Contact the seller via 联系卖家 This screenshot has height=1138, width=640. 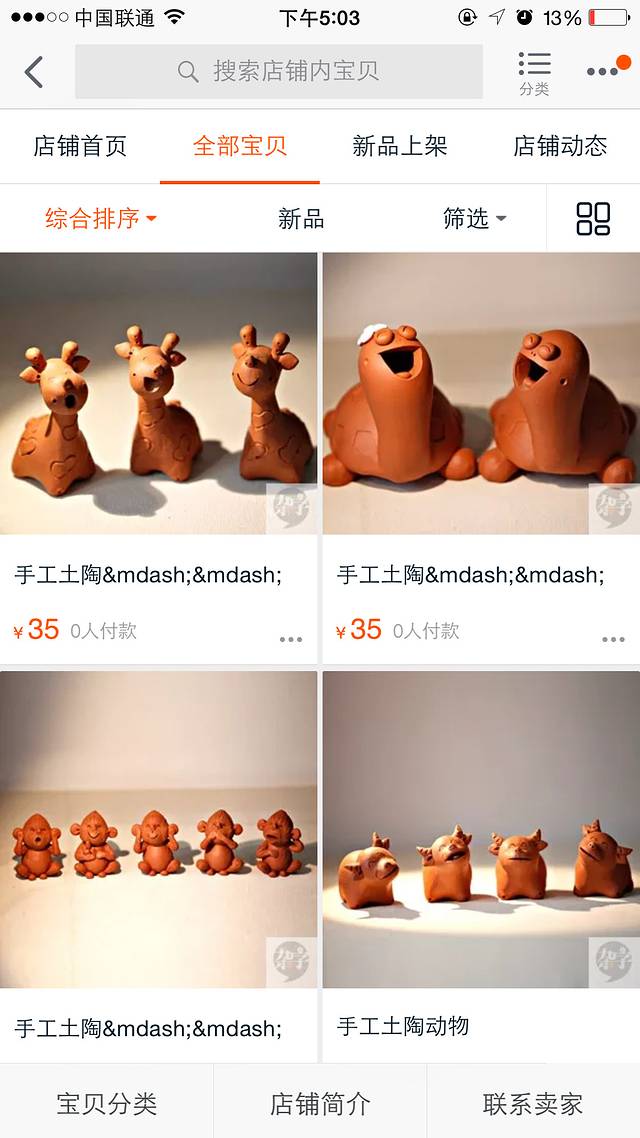pos(533,1103)
